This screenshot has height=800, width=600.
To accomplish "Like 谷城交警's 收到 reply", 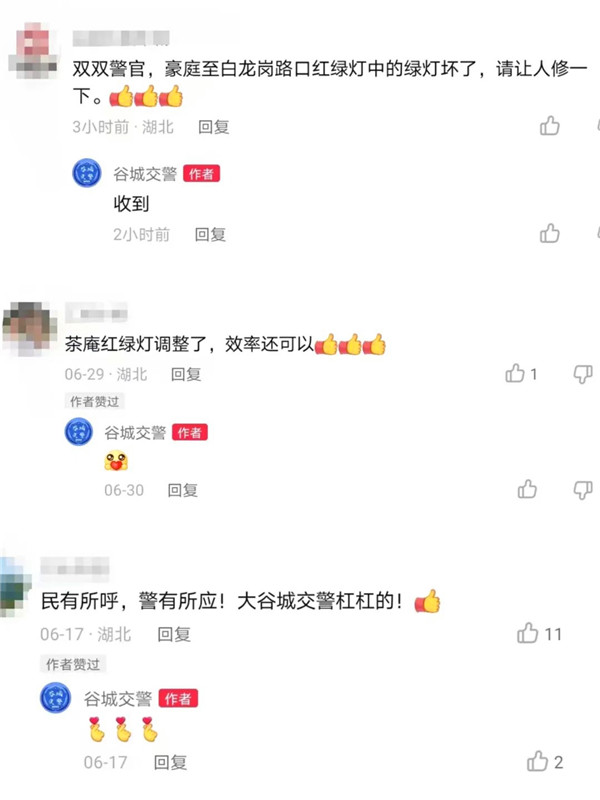I will pos(550,233).
